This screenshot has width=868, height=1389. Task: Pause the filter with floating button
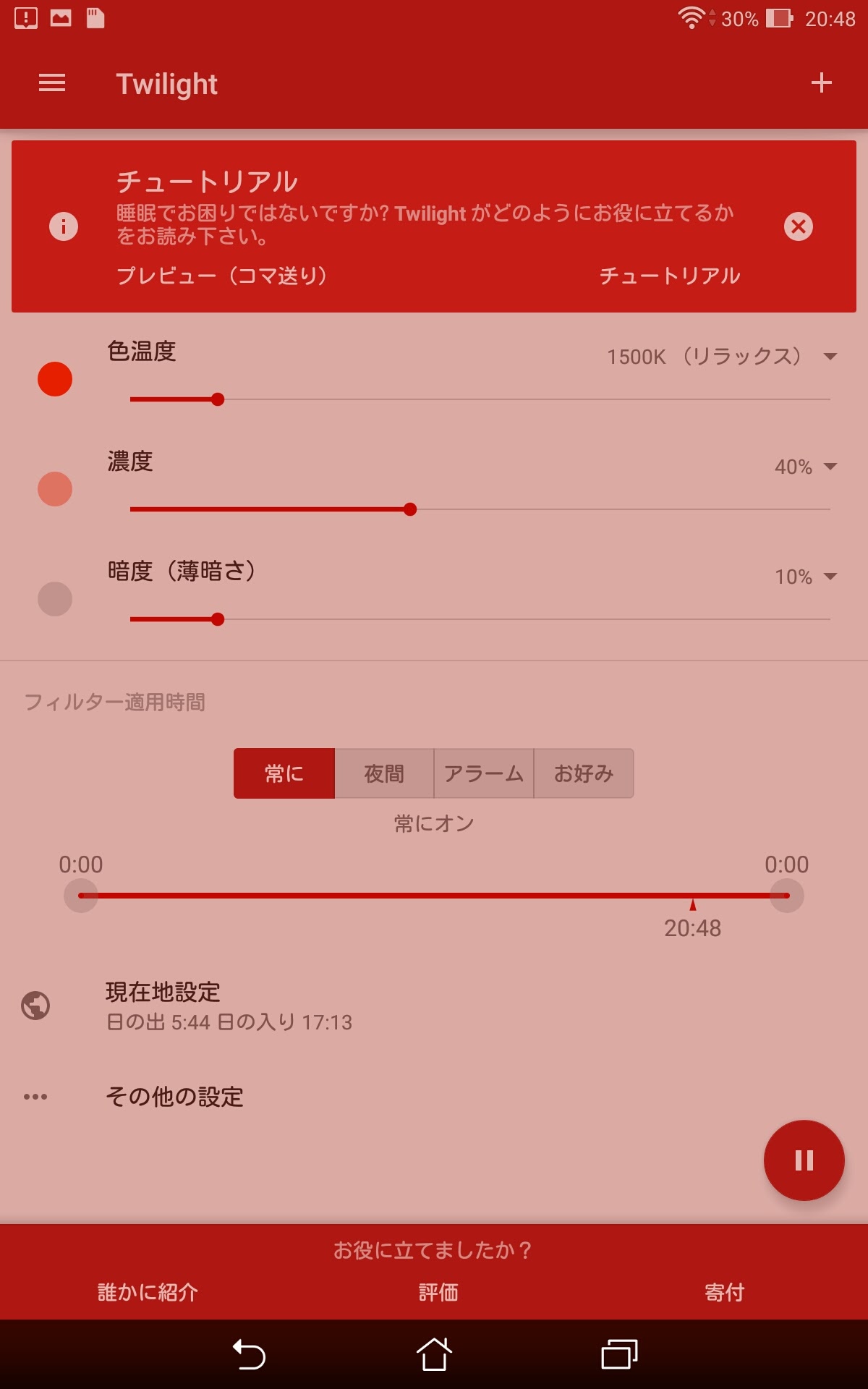[804, 1160]
